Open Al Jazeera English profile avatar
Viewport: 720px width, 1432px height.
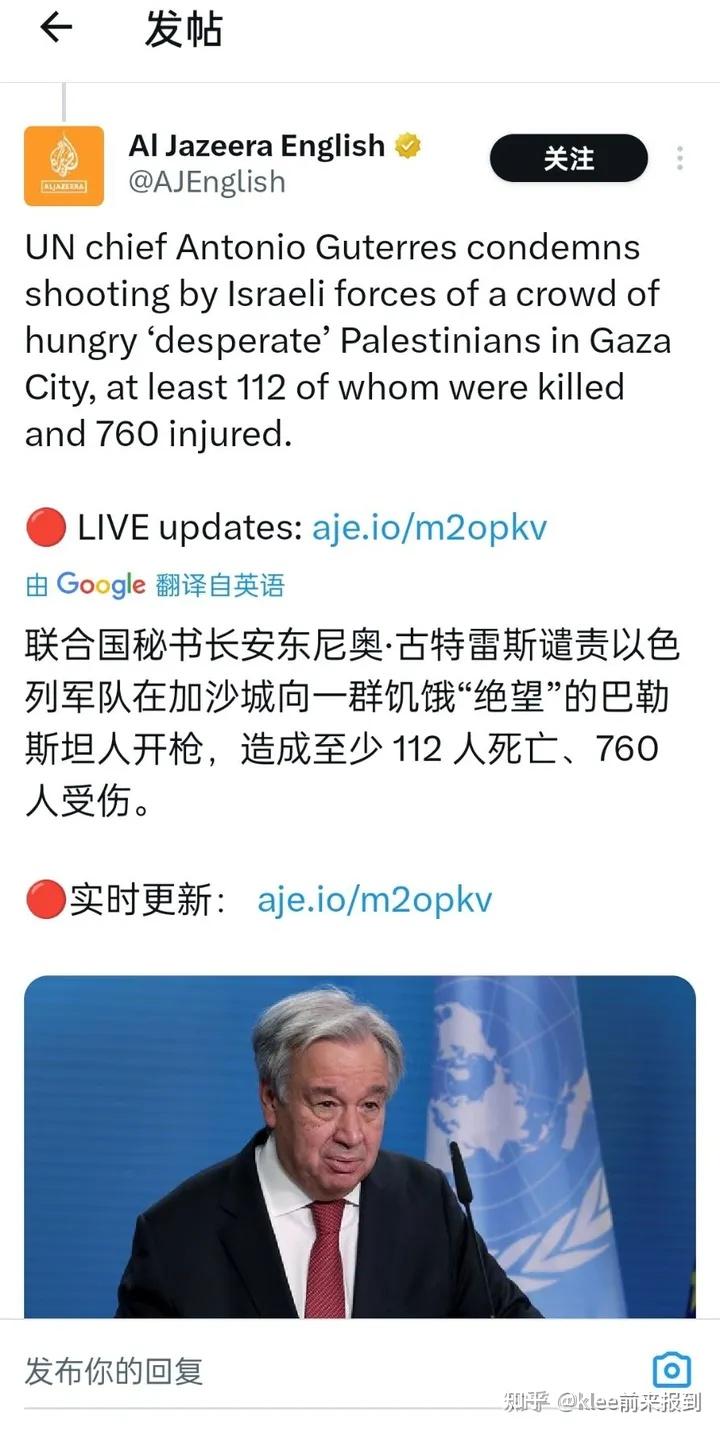tap(64, 166)
